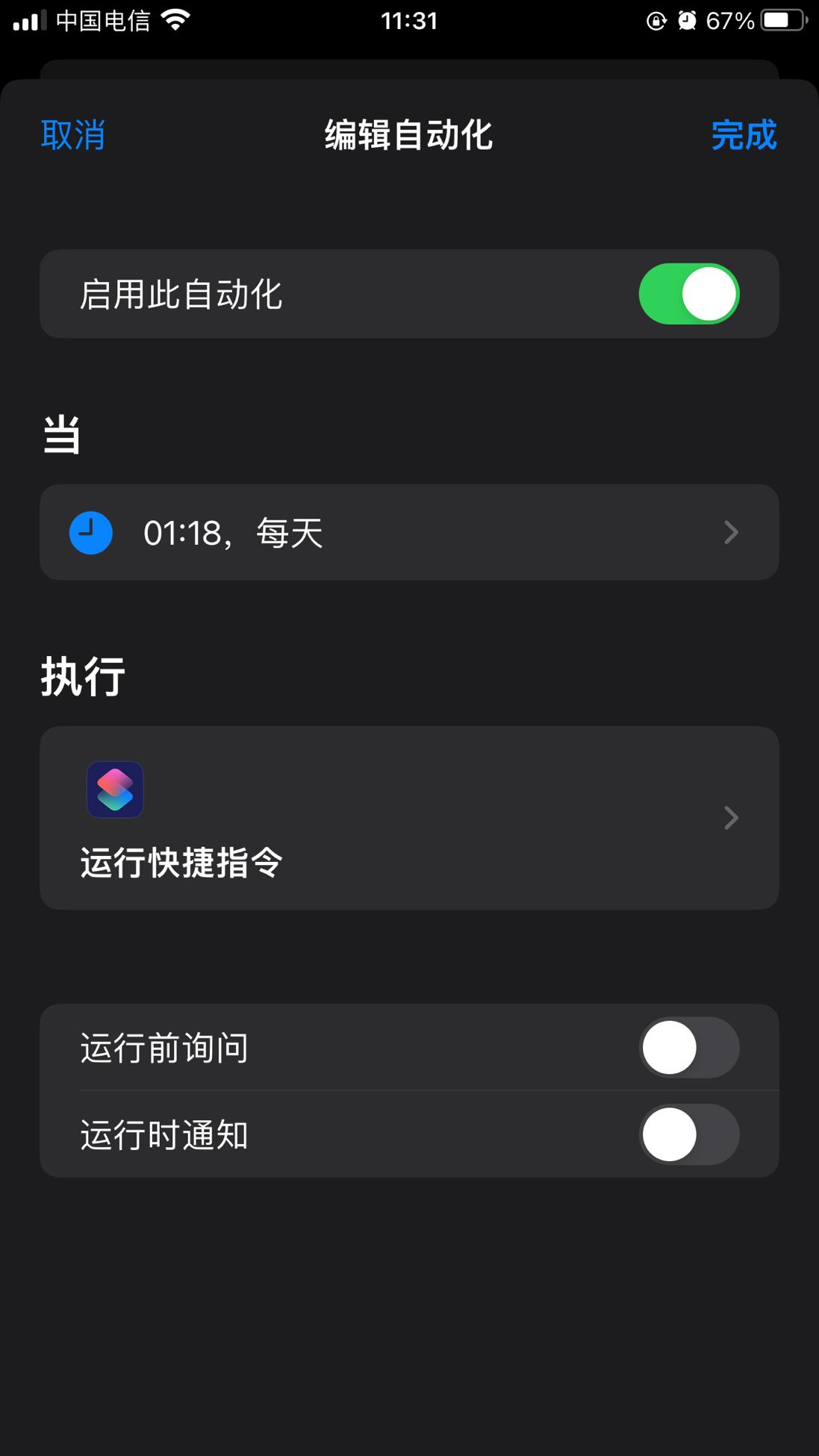Image resolution: width=819 pixels, height=1456 pixels.
Task: Enable the 运行时通知 switch
Action: pyautogui.click(x=688, y=1134)
